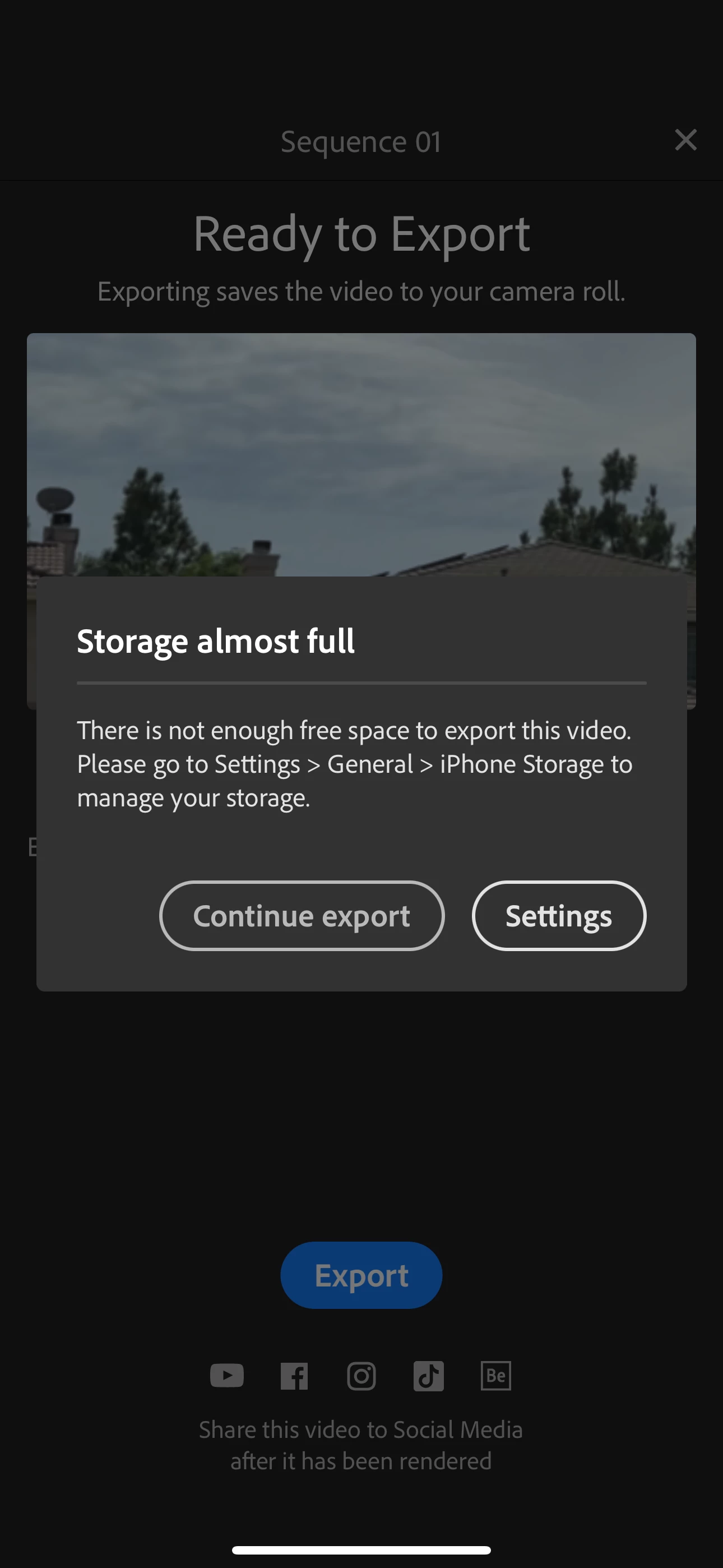Image resolution: width=723 pixels, height=1568 pixels.
Task: Choose TikTok as the sharing destination
Action: tap(428, 1376)
